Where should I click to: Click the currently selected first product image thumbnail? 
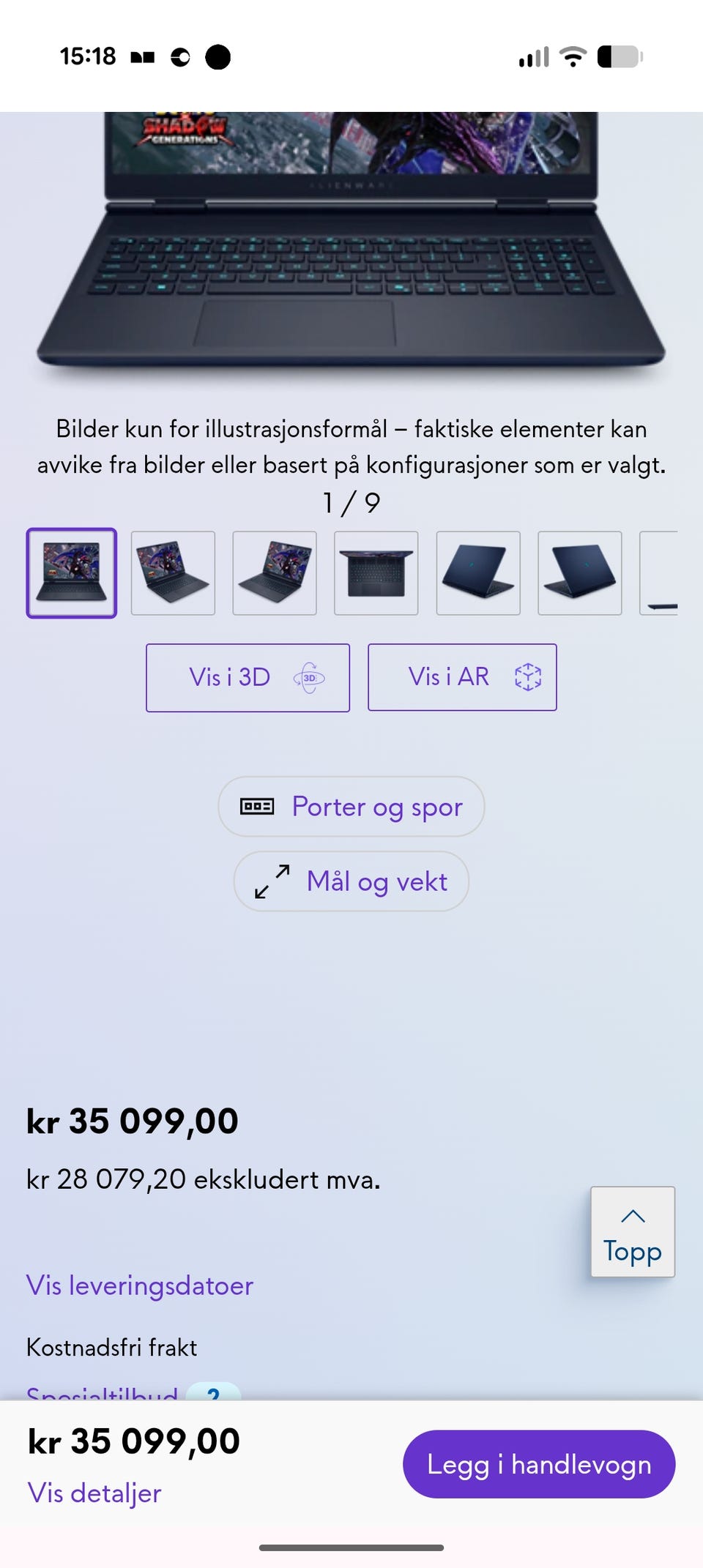(x=71, y=573)
